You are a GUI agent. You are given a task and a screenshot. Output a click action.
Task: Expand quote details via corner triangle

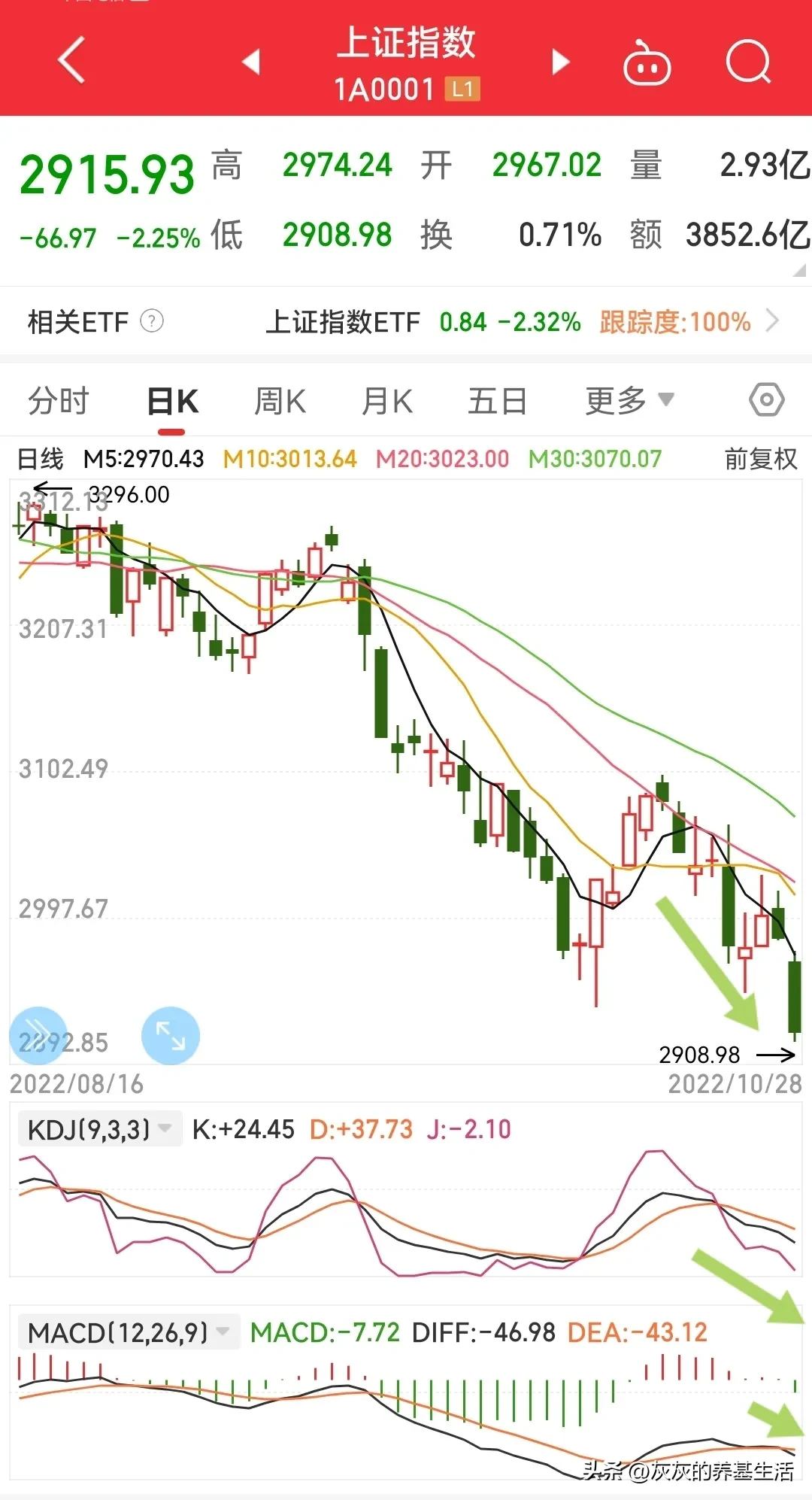798,270
